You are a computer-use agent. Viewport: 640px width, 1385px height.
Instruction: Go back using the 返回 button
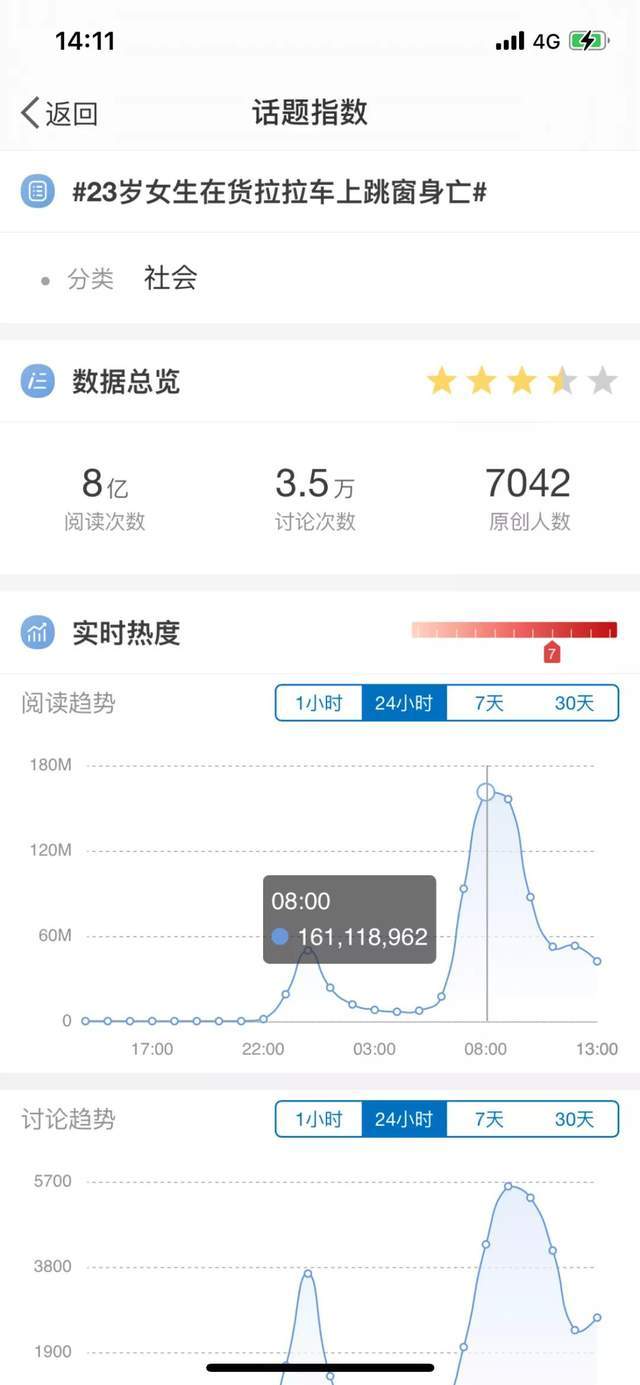pos(60,113)
